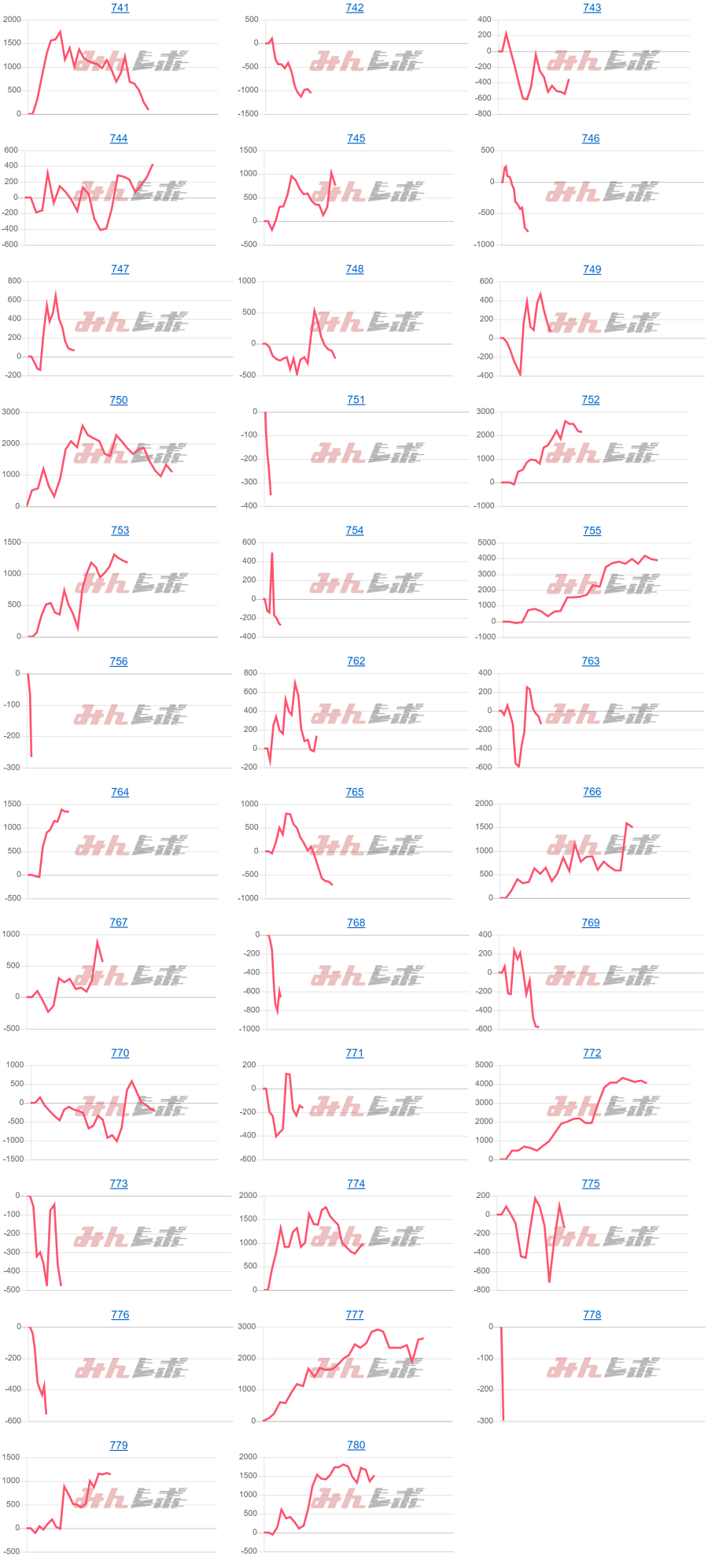View details via link 748
The height and width of the screenshot is (1568, 708).
point(355,269)
